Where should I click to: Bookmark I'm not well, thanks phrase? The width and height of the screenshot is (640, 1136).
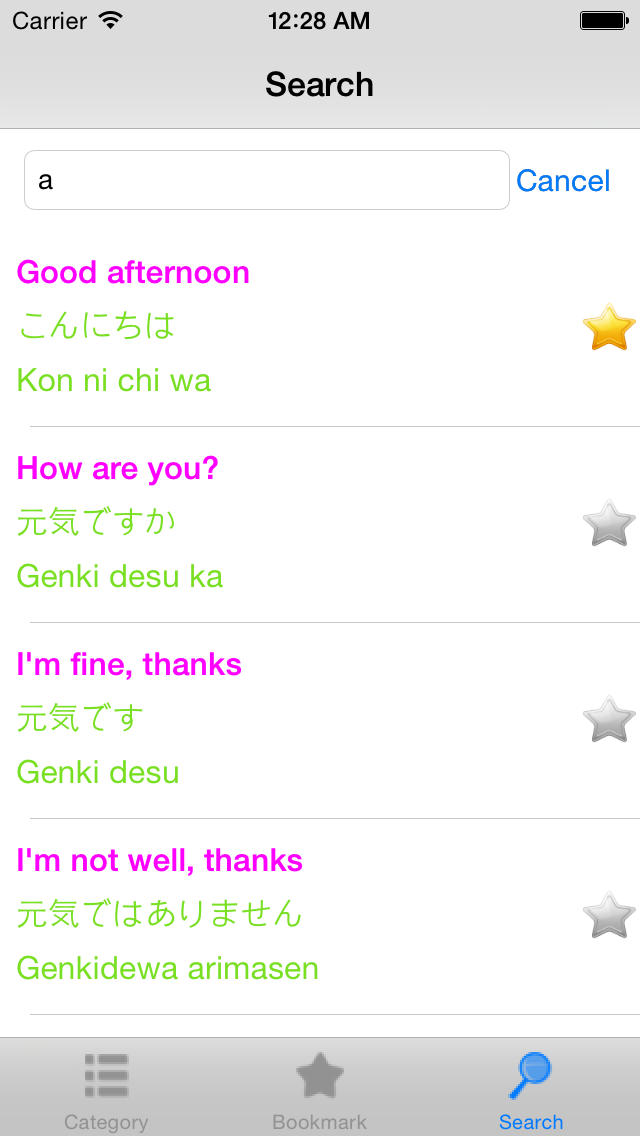click(x=609, y=915)
